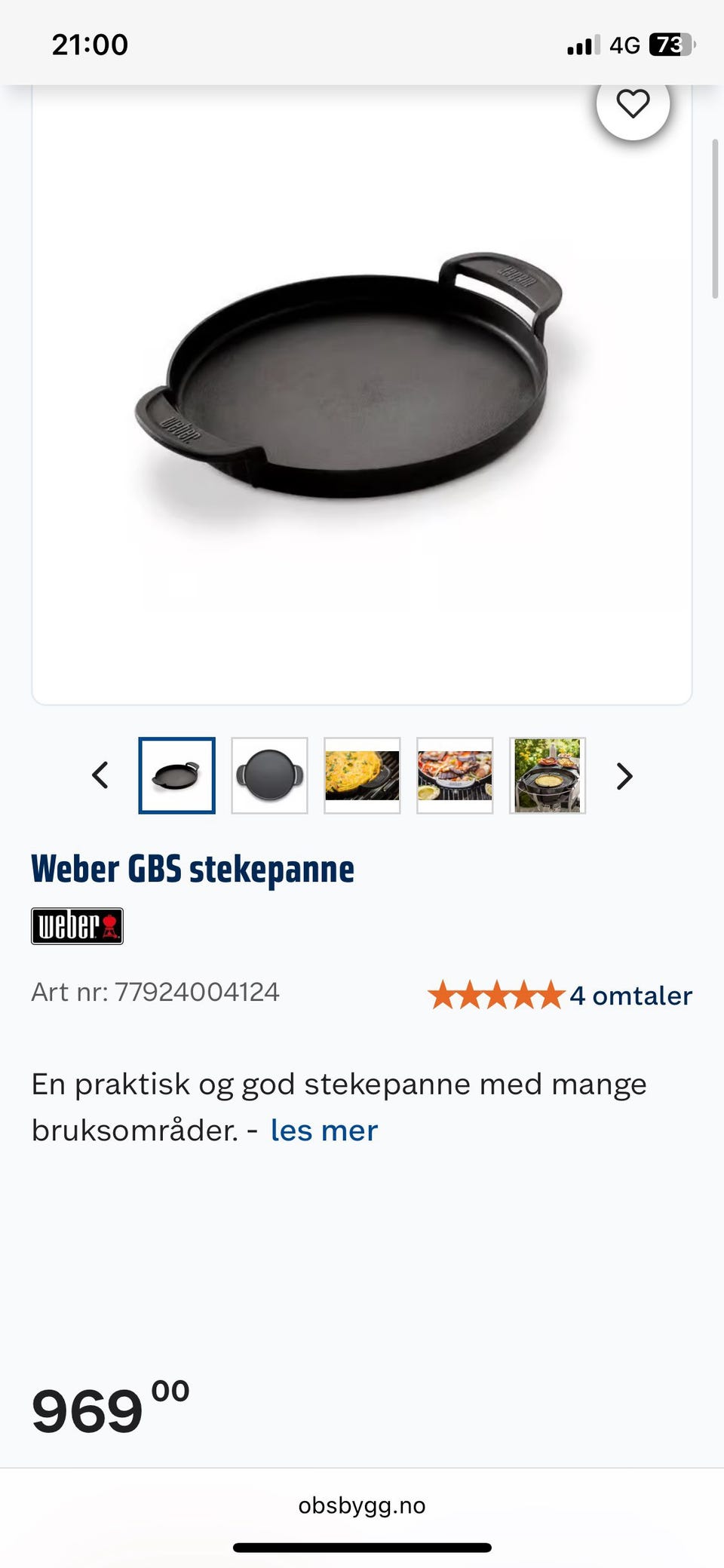Select the currently highlighted first thumbnail
The image size is (724, 1568).
(x=177, y=775)
